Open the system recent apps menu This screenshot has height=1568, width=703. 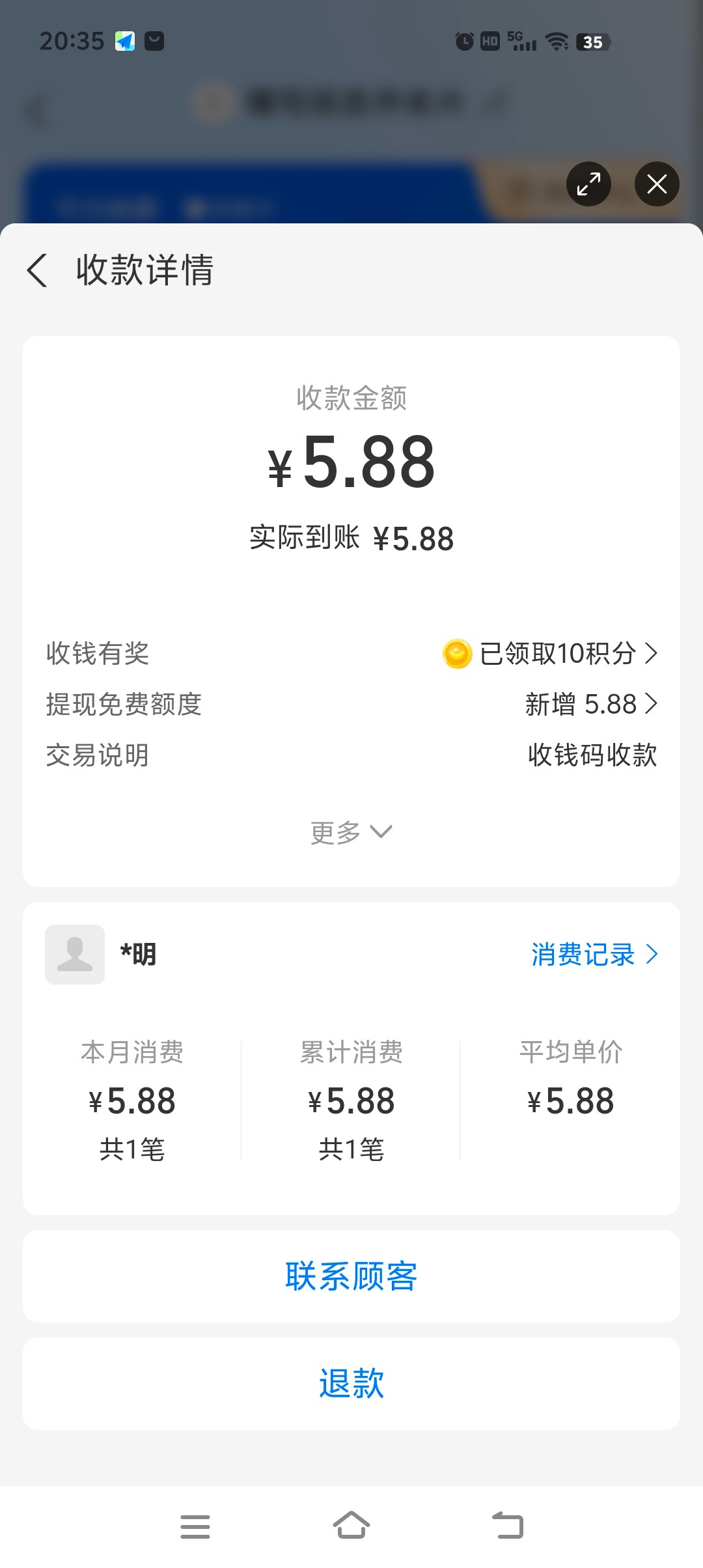pyautogui.click(x=195, y=1526)
